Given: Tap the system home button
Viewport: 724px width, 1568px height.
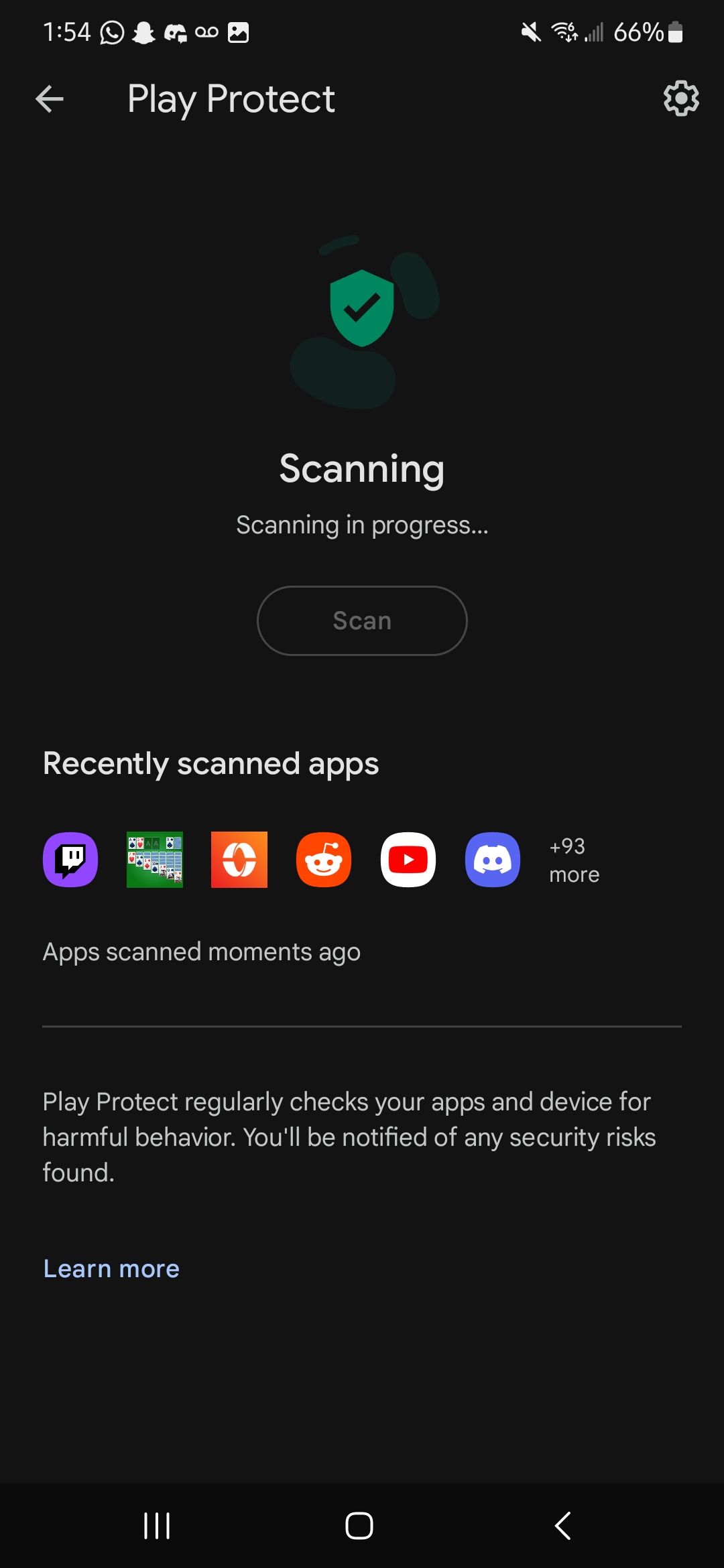Looking at the screenshot, I should (x=359, y=1526).
